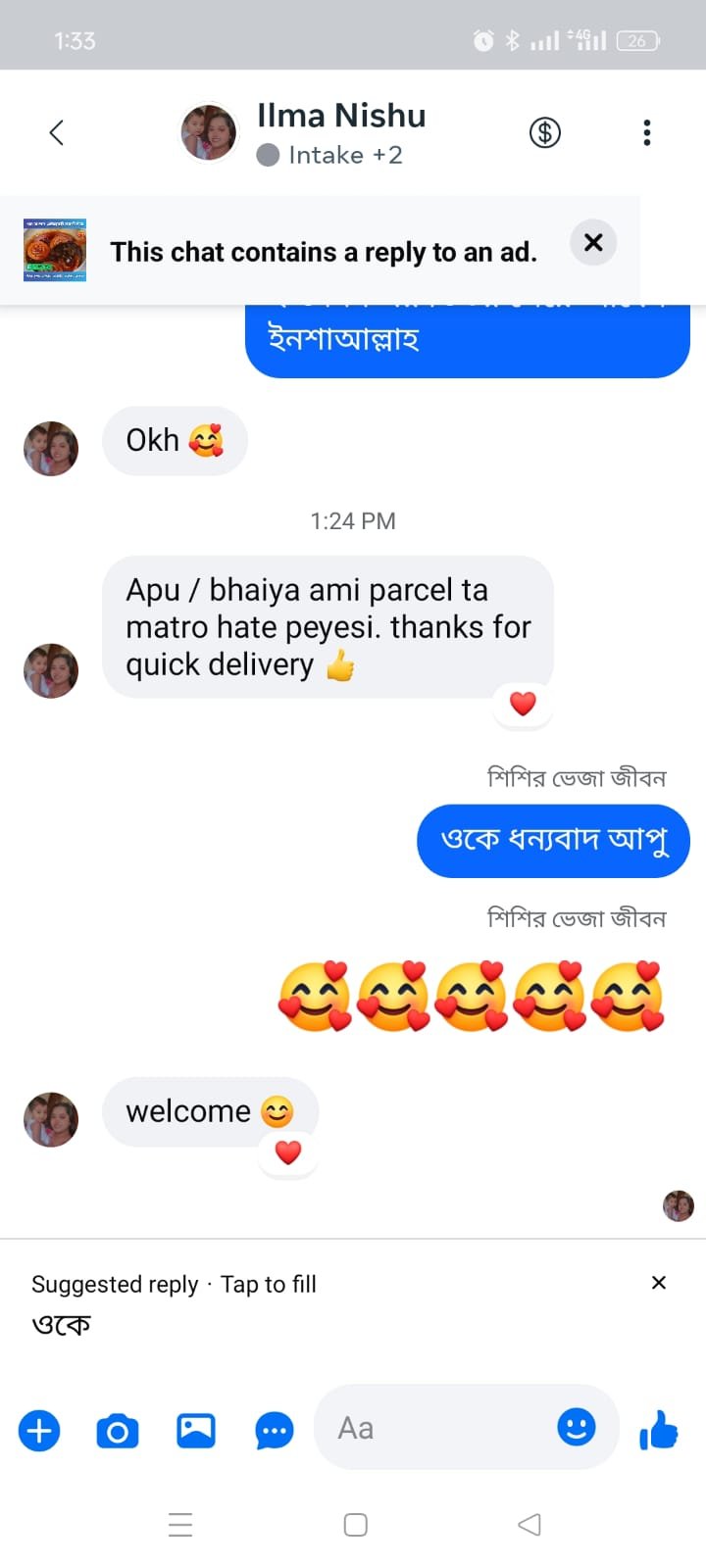The height and width of the screenshot is (1568, 706).
Task: Fill the suggested reply "ওকে"
Action: pyautogui.click(x=61, y=1325)
